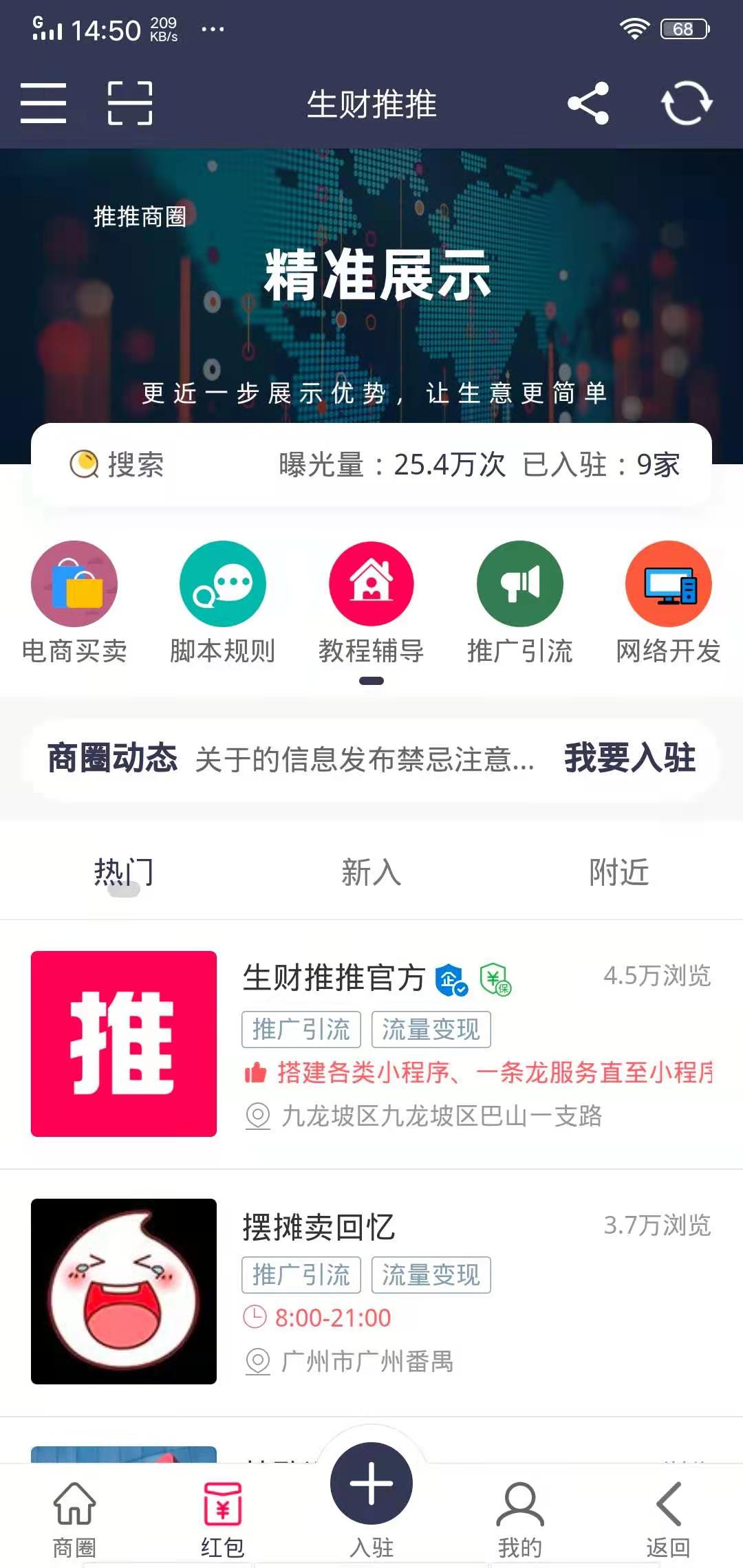Select the 网络开发 category icon

tap(668, 583)
